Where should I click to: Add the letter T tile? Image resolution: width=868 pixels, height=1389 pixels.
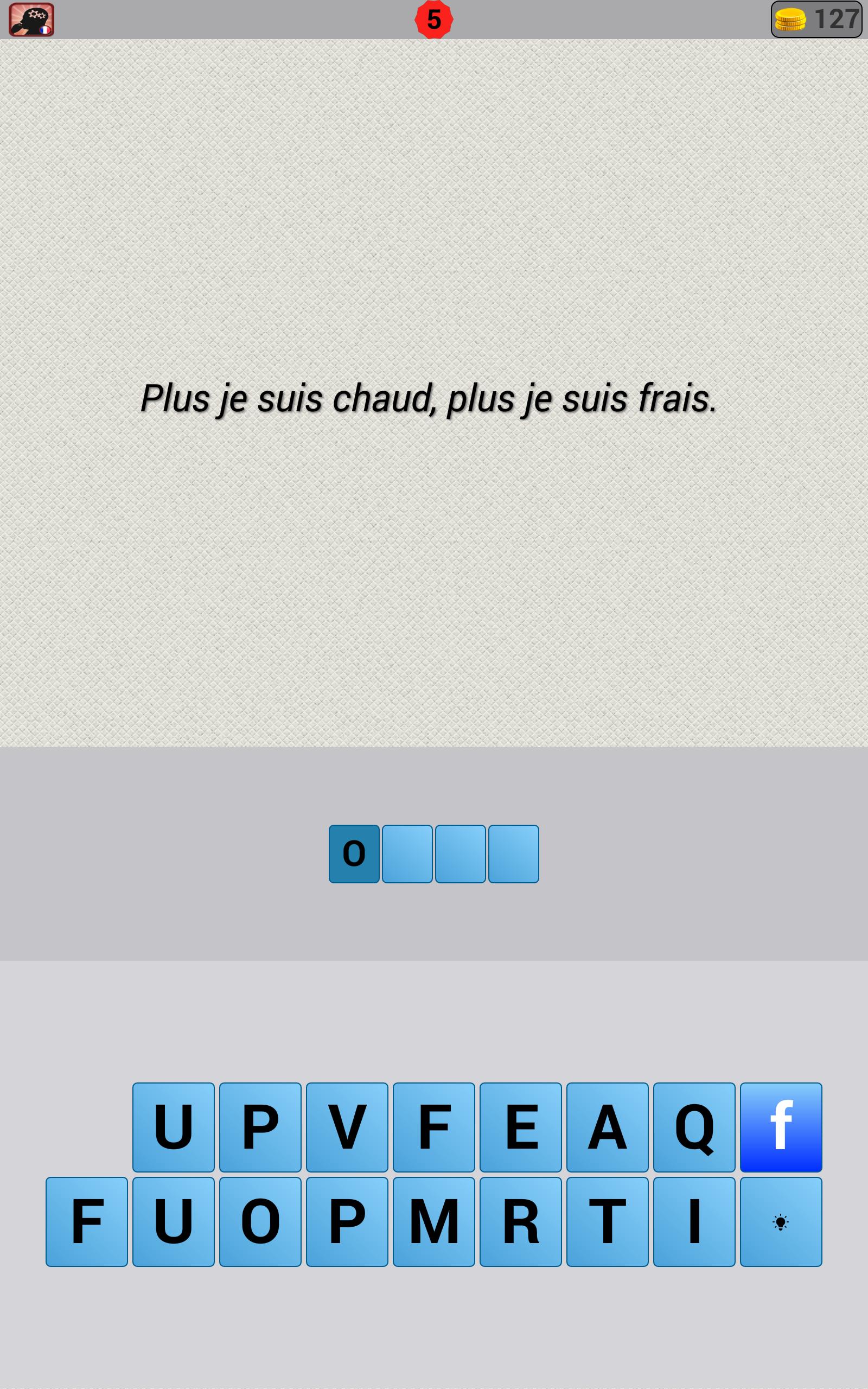(x=607, y=1221)
